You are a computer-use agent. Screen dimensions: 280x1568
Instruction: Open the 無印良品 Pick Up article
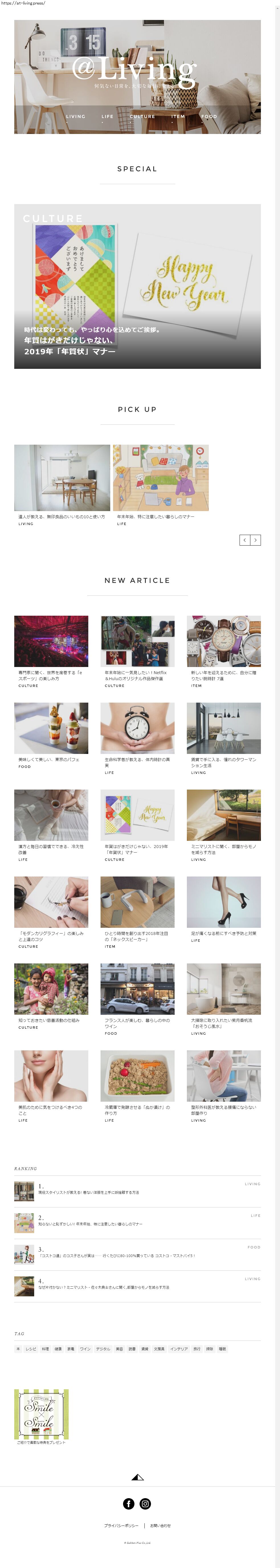pyautogui.click(x=62, y=478)
